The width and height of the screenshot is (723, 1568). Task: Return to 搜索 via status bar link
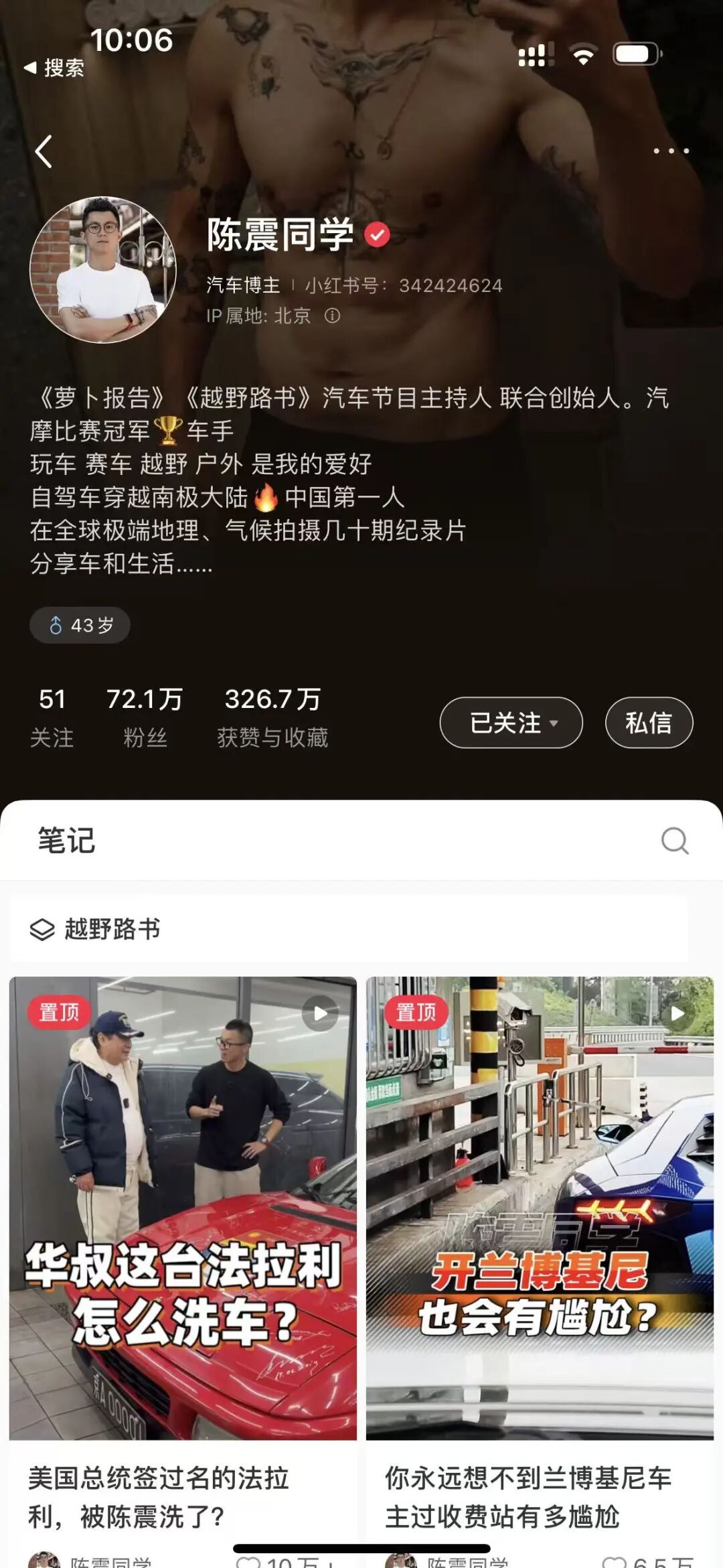coord(55,68)
